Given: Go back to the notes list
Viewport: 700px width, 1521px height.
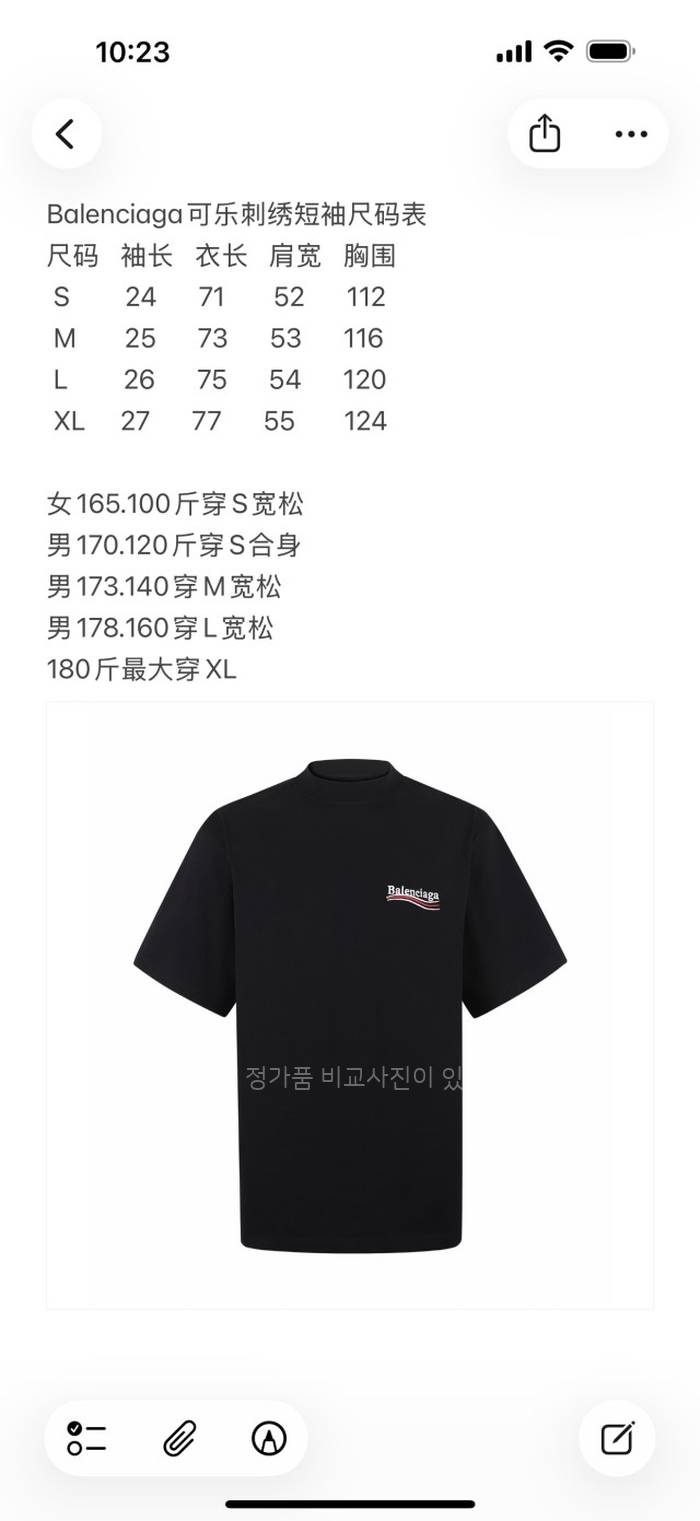Looking at the screenshot, I should (x=66, y=134).
